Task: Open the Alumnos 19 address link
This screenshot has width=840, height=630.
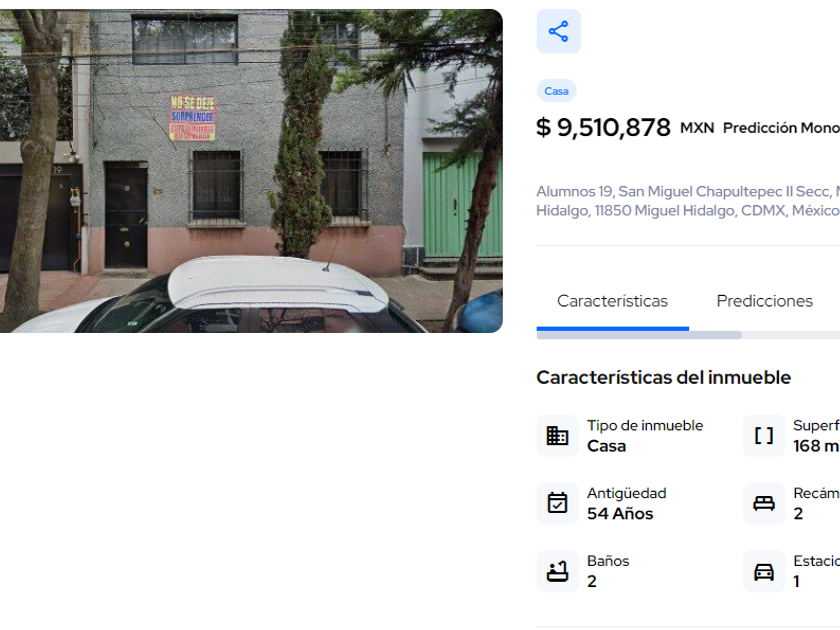Action: (x=688, y=201)
